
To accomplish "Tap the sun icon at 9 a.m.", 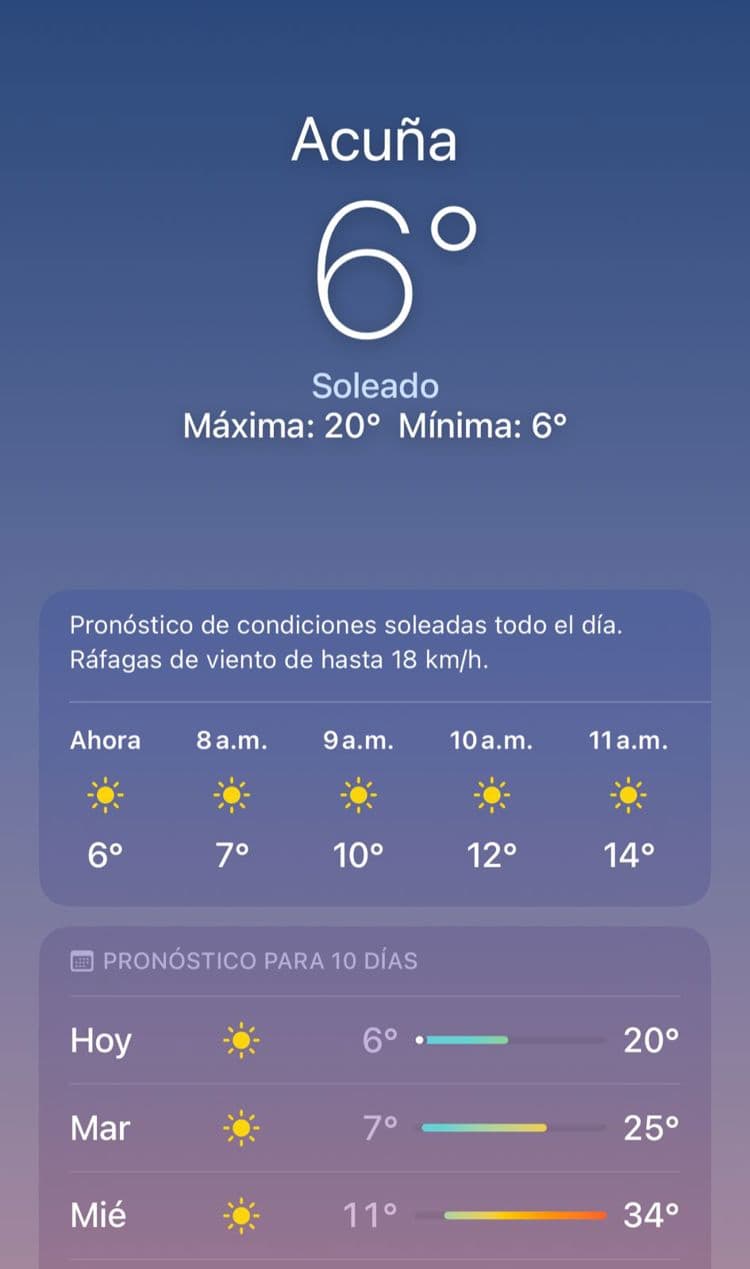I will (360, 794).
